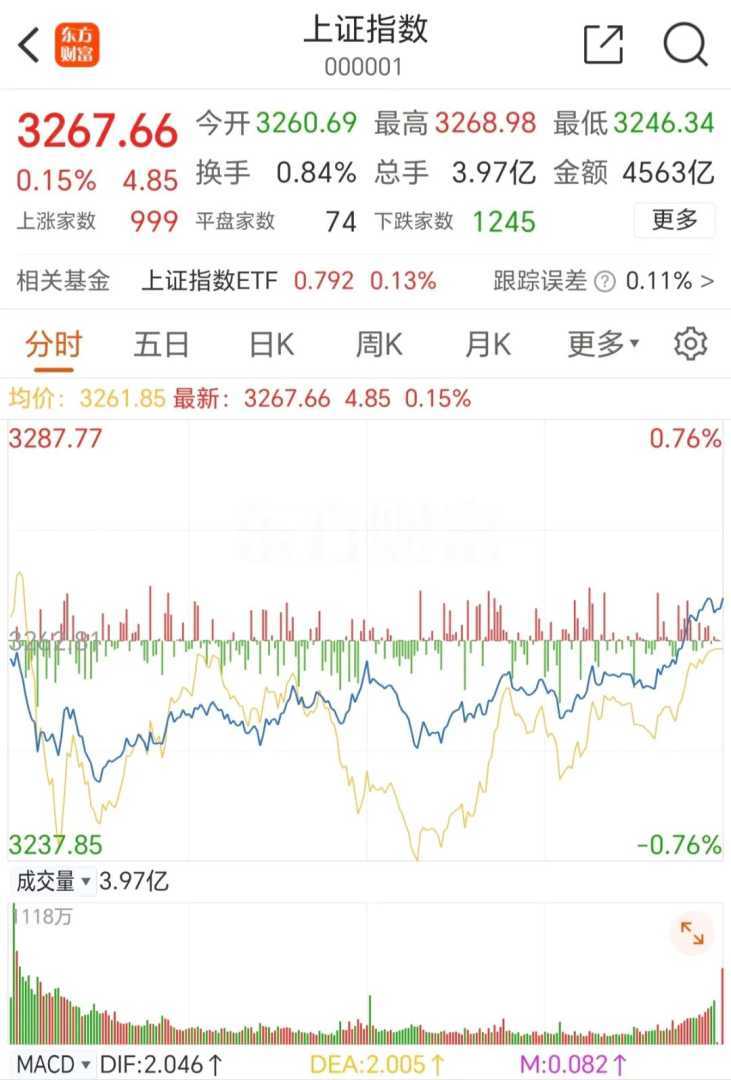Show the 月K chart tab
The image size is (731, 1080).
(487, 345)
